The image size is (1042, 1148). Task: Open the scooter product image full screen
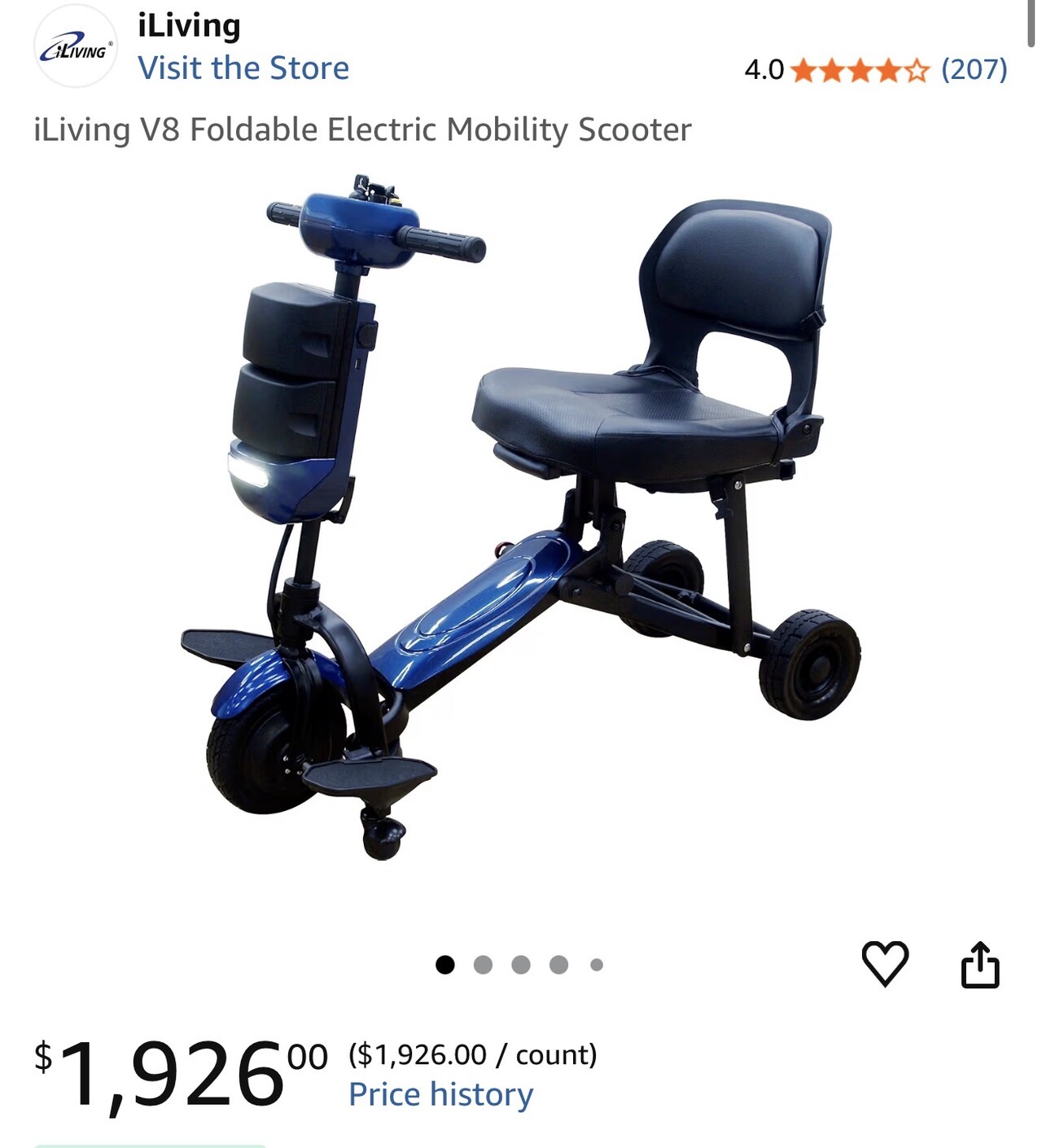(521, 521)
